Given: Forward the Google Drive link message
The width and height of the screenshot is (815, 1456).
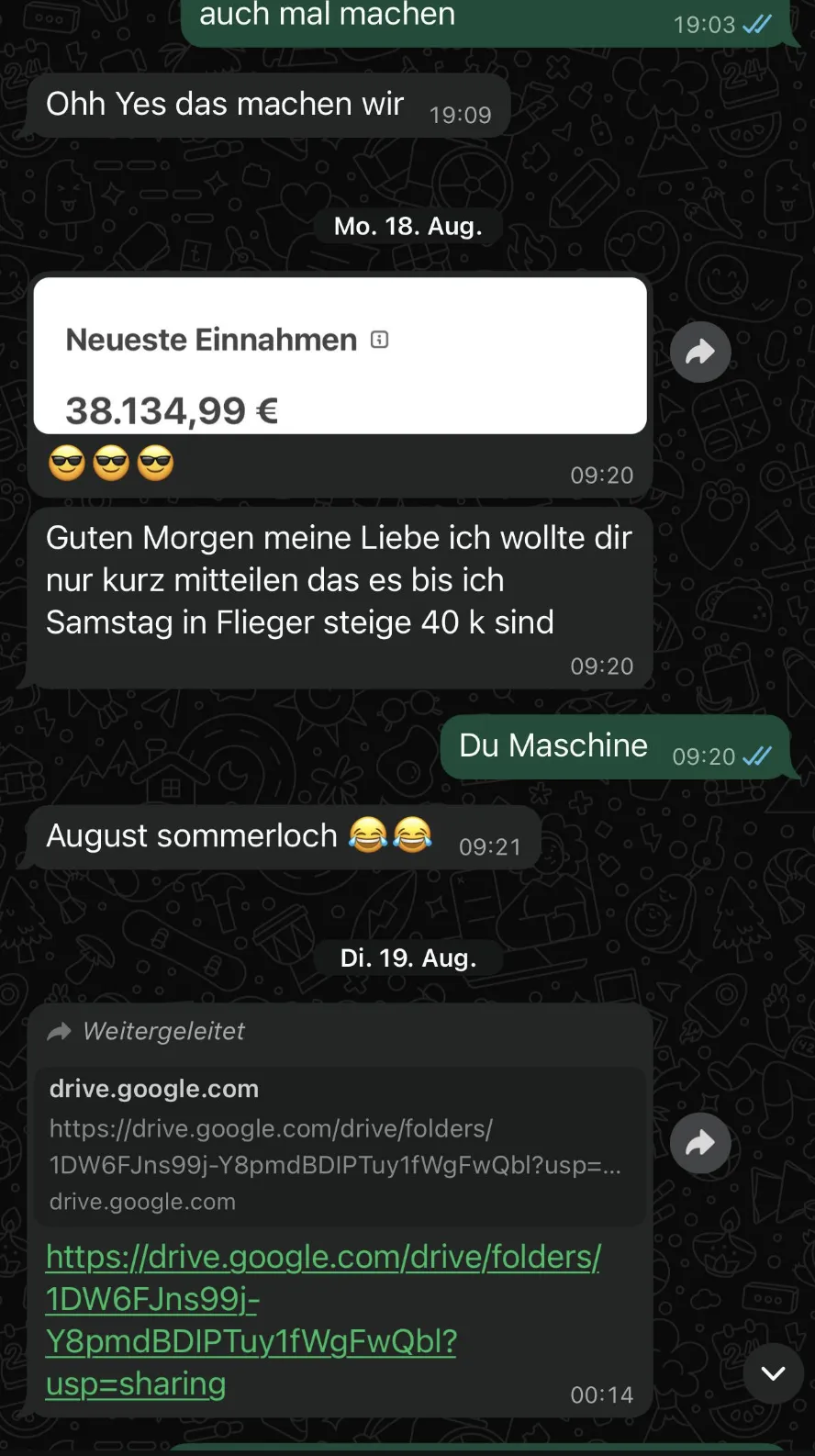Looking at the screenshot, I should pos(700,1143).
